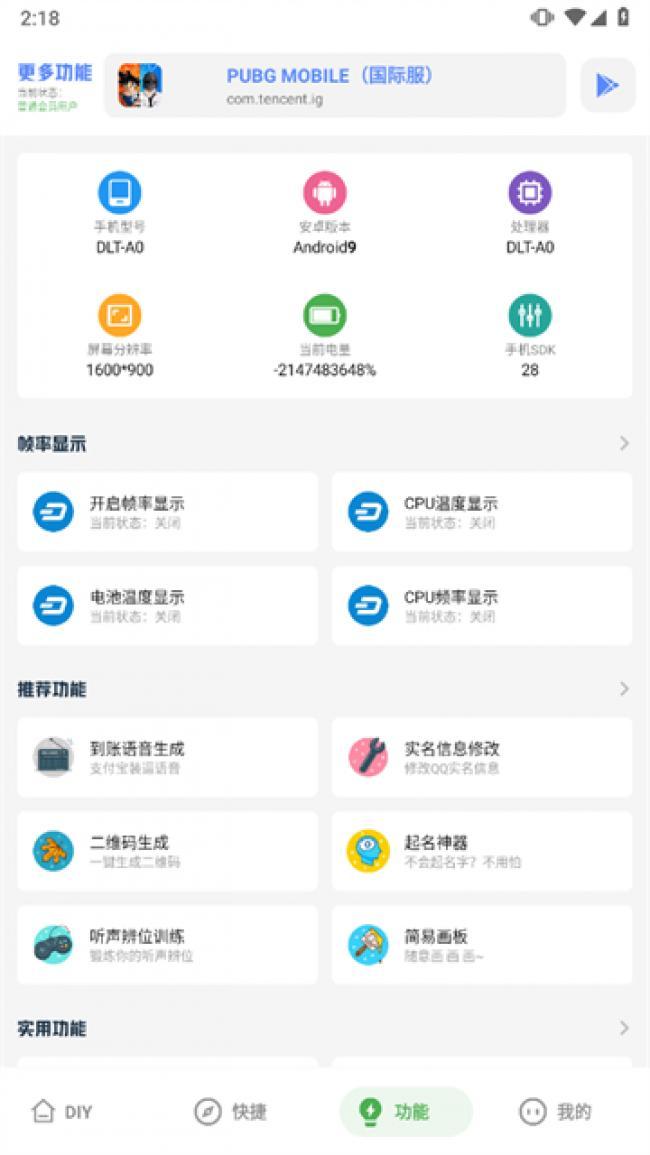Switch to the 快捷 tab
The height and width of the screenshot is (1155, 650).
pyautogui.click(x=231, y=1112)
